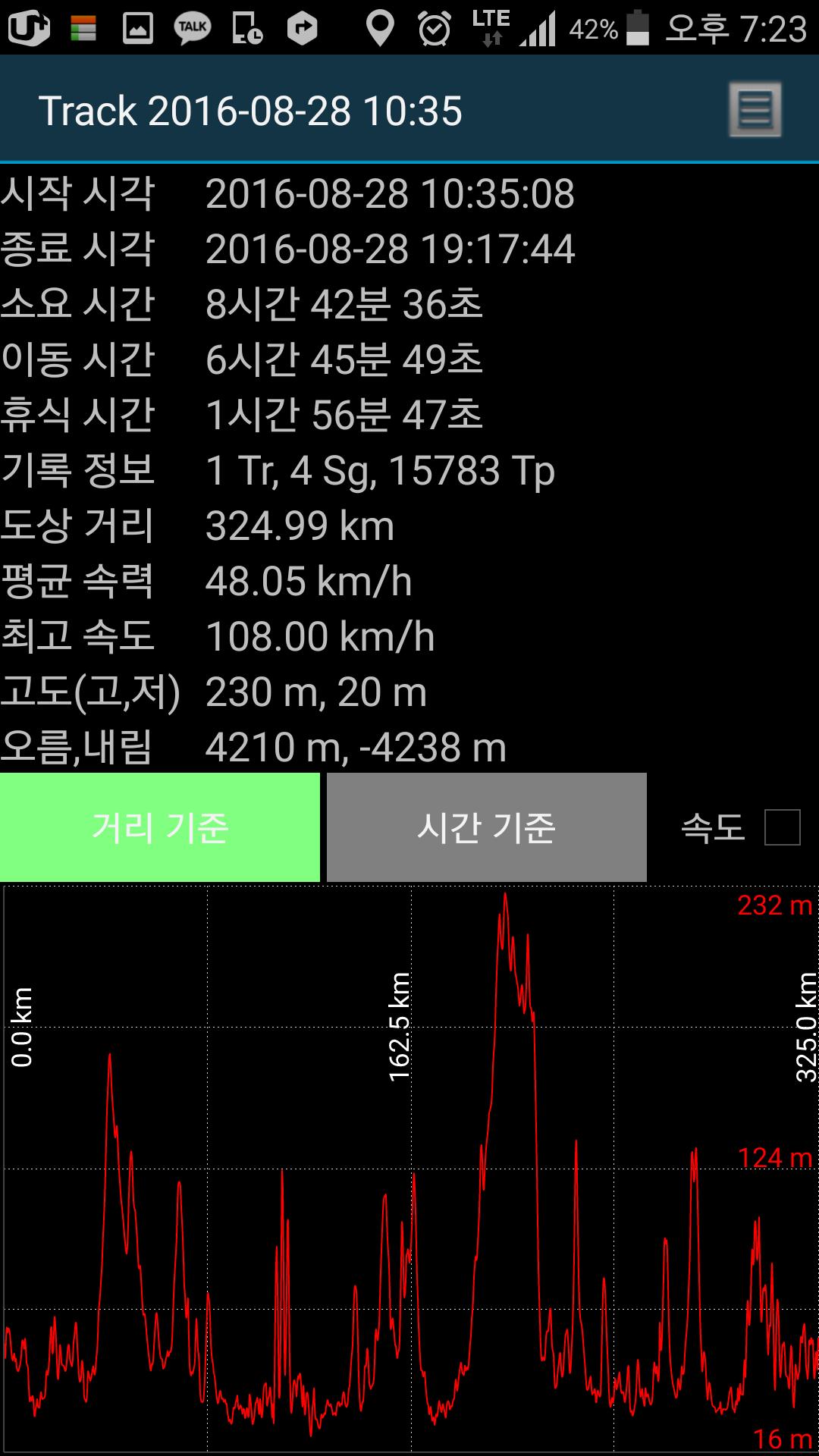Select the 거리 기준 distance-based graph
819x1456 pixels.
160,827
